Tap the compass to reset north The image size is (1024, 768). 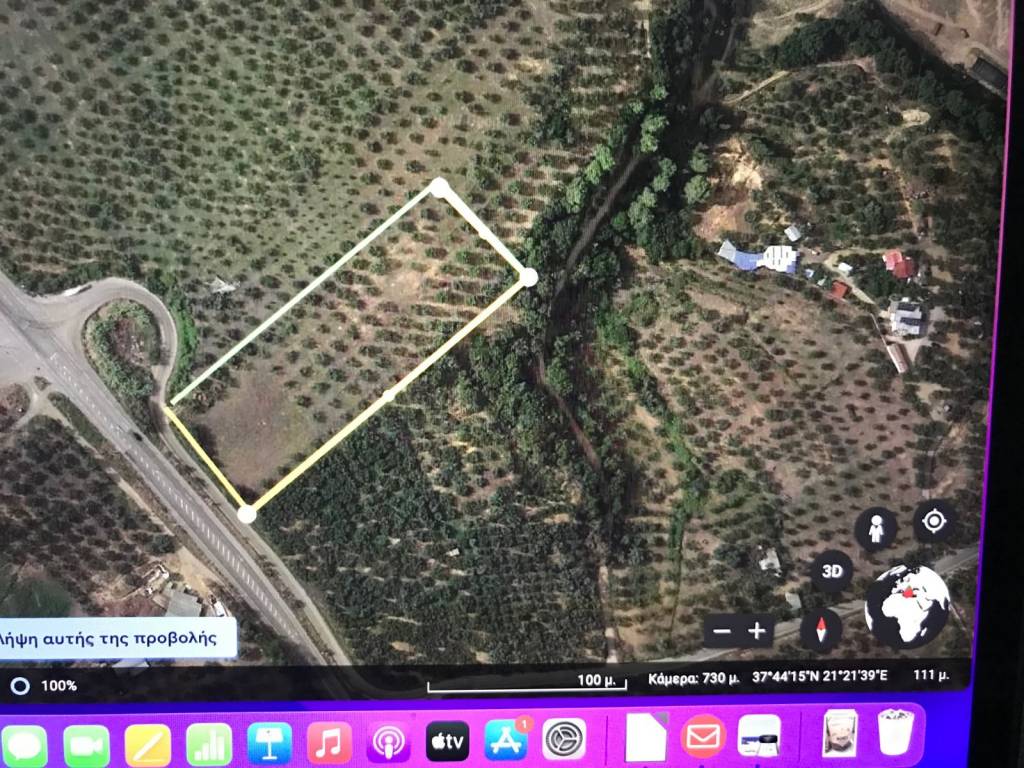(821, 630)
